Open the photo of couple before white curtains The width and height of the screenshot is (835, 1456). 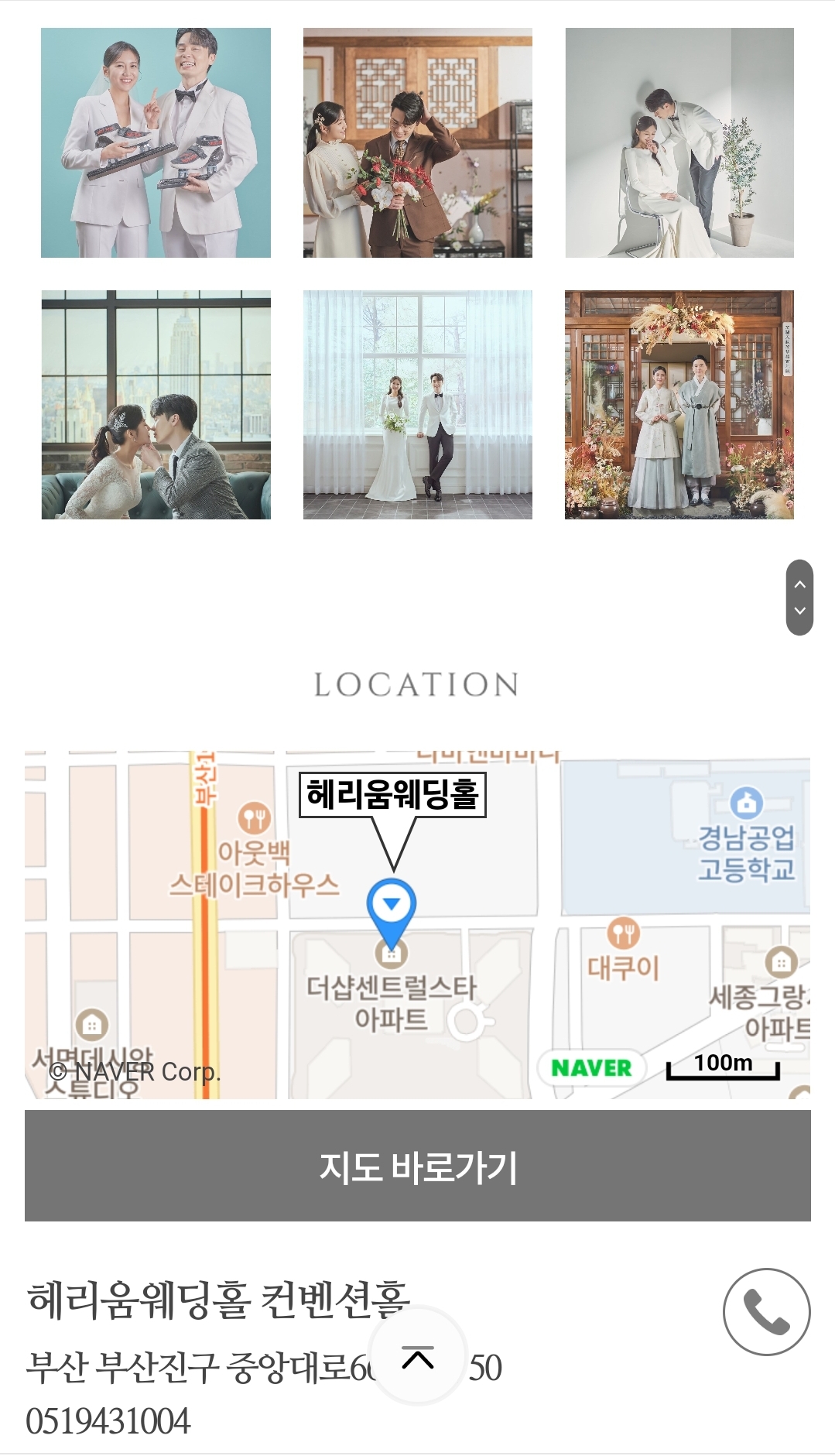pyautogui.click(x=418, y=405)
